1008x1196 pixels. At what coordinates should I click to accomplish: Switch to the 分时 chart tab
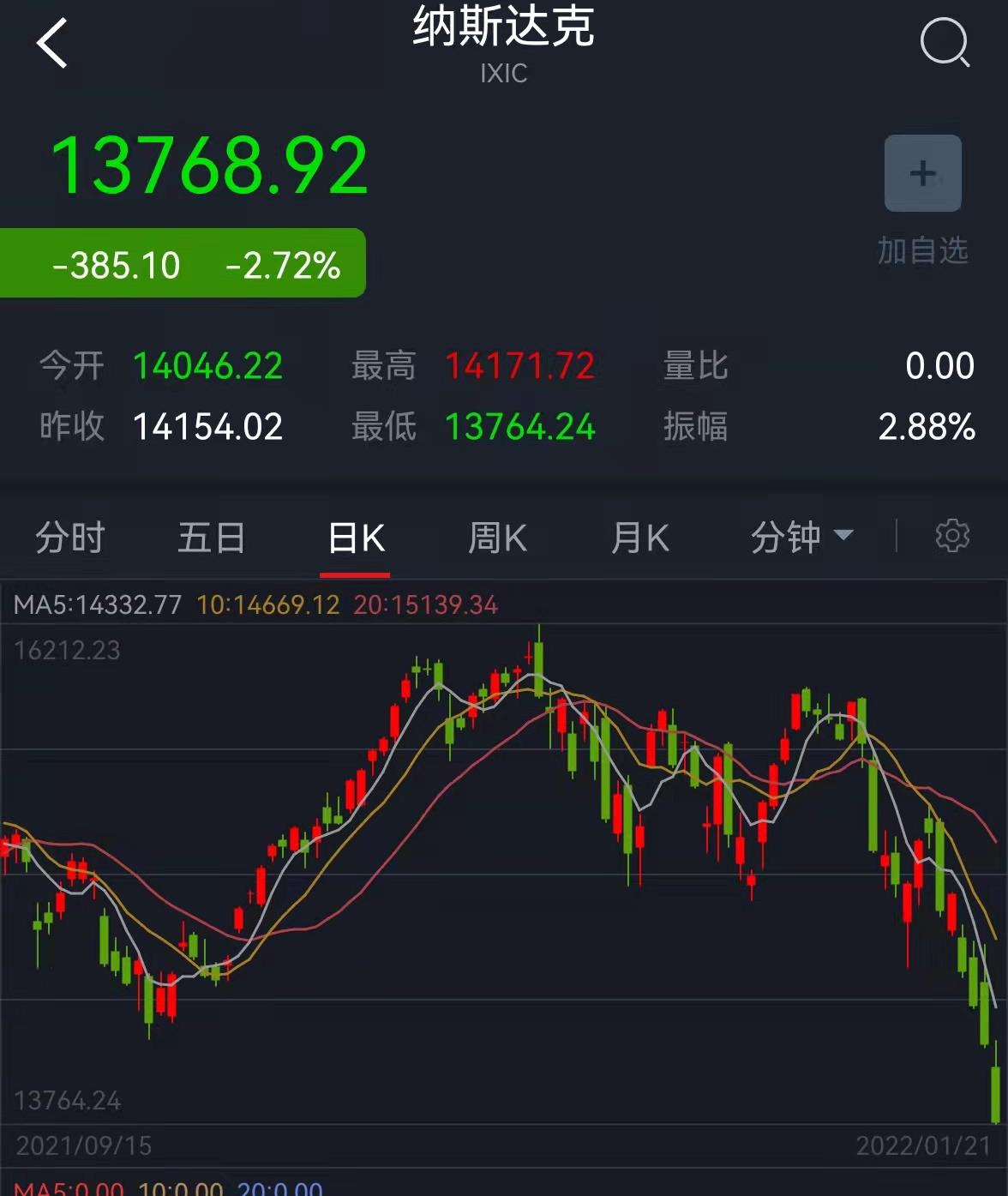(x=69, y=538)
